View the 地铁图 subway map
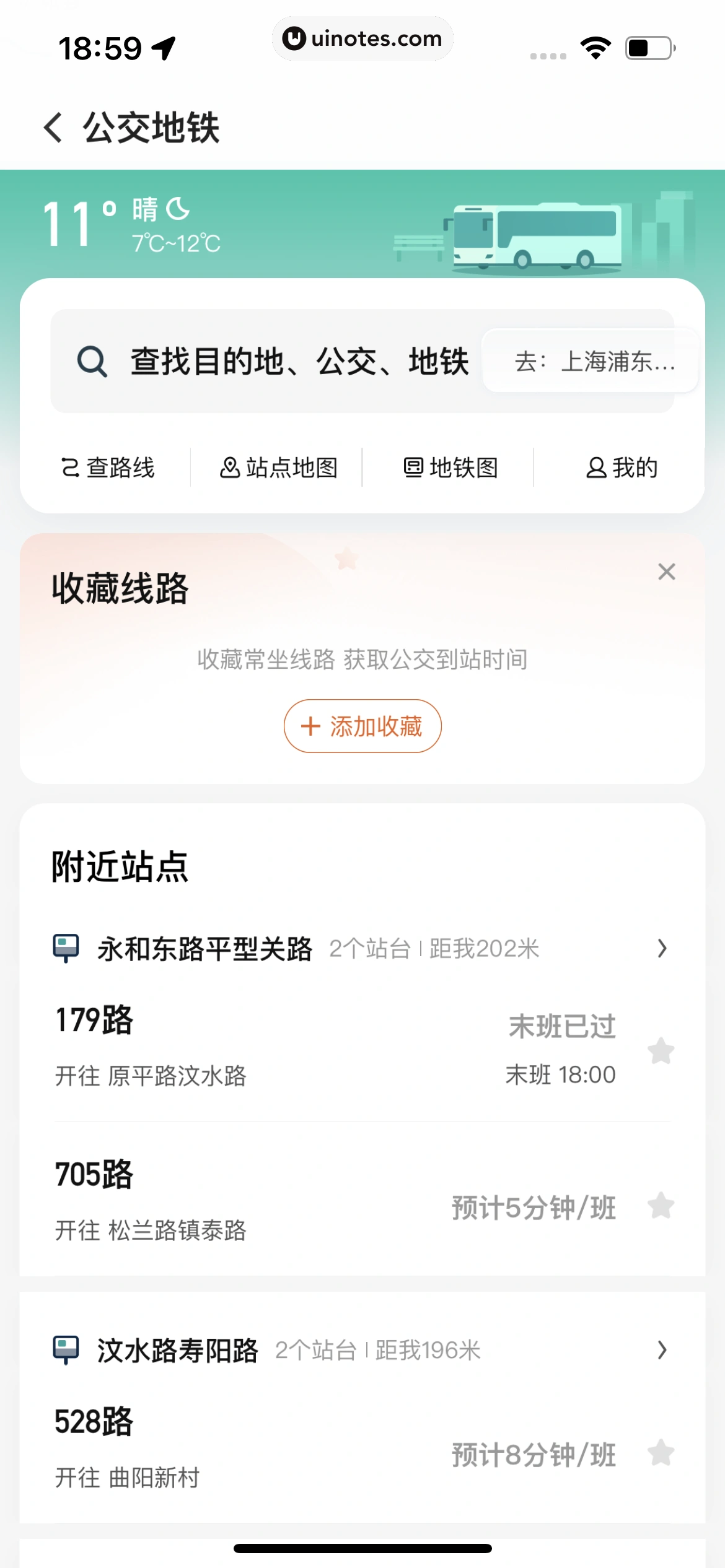725x1568 pixels. [x=450, y=468]
